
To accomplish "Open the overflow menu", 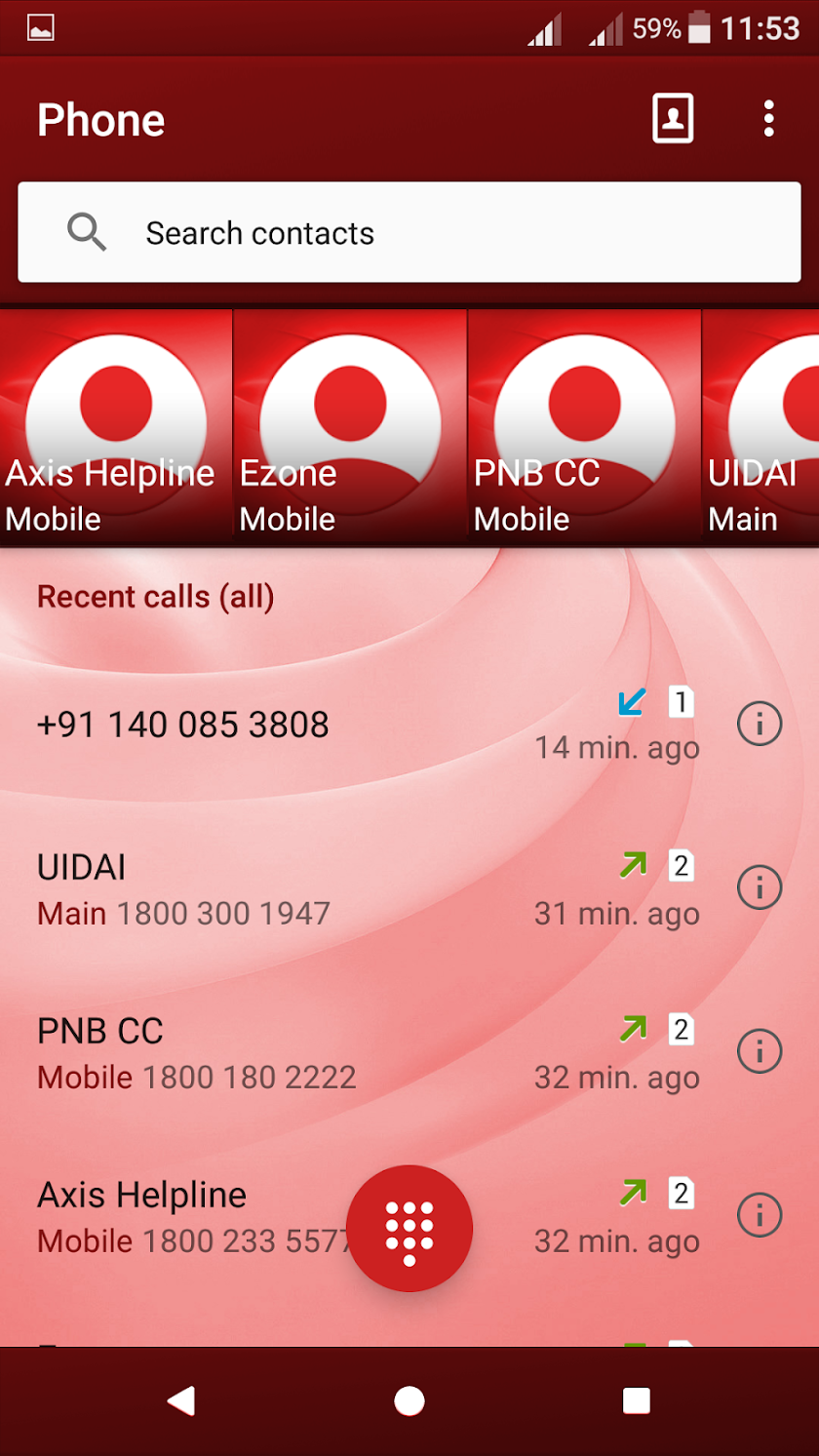I will tap(769, 119).
